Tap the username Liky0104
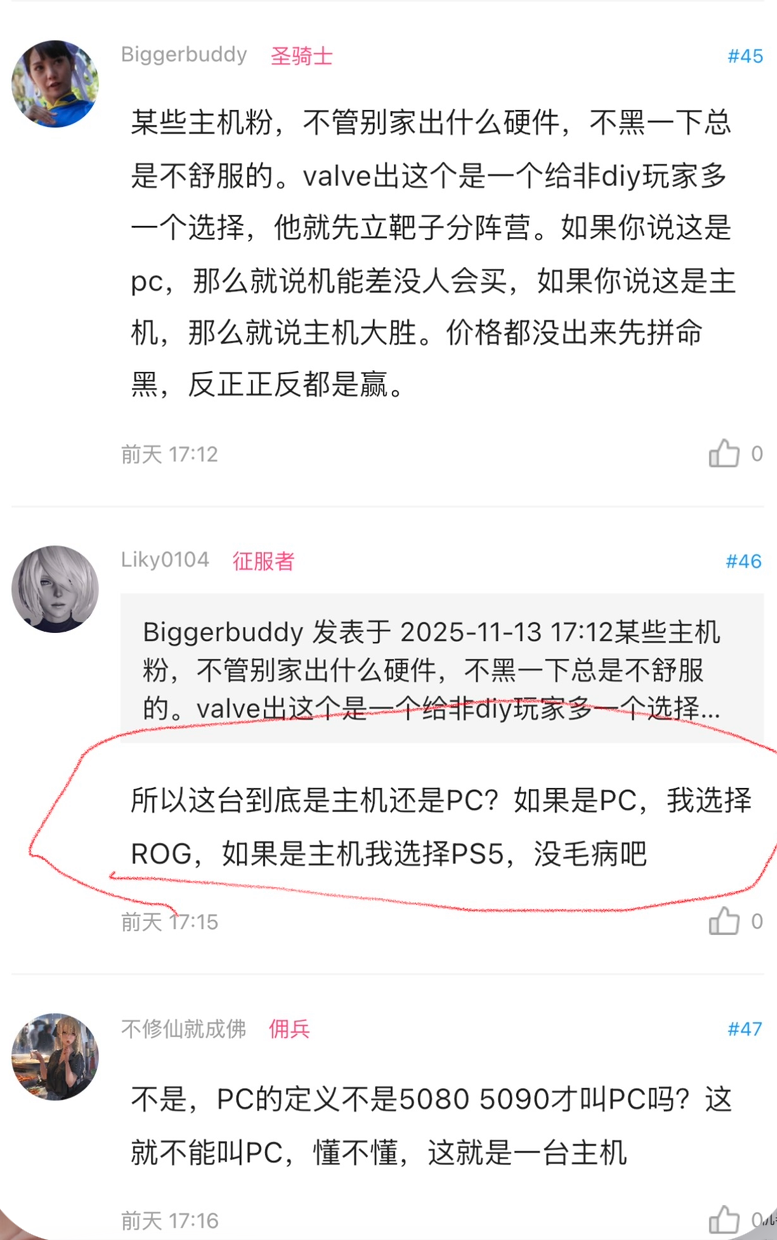The height and width of the screenshot is (1240, 777). coord(165,560)
